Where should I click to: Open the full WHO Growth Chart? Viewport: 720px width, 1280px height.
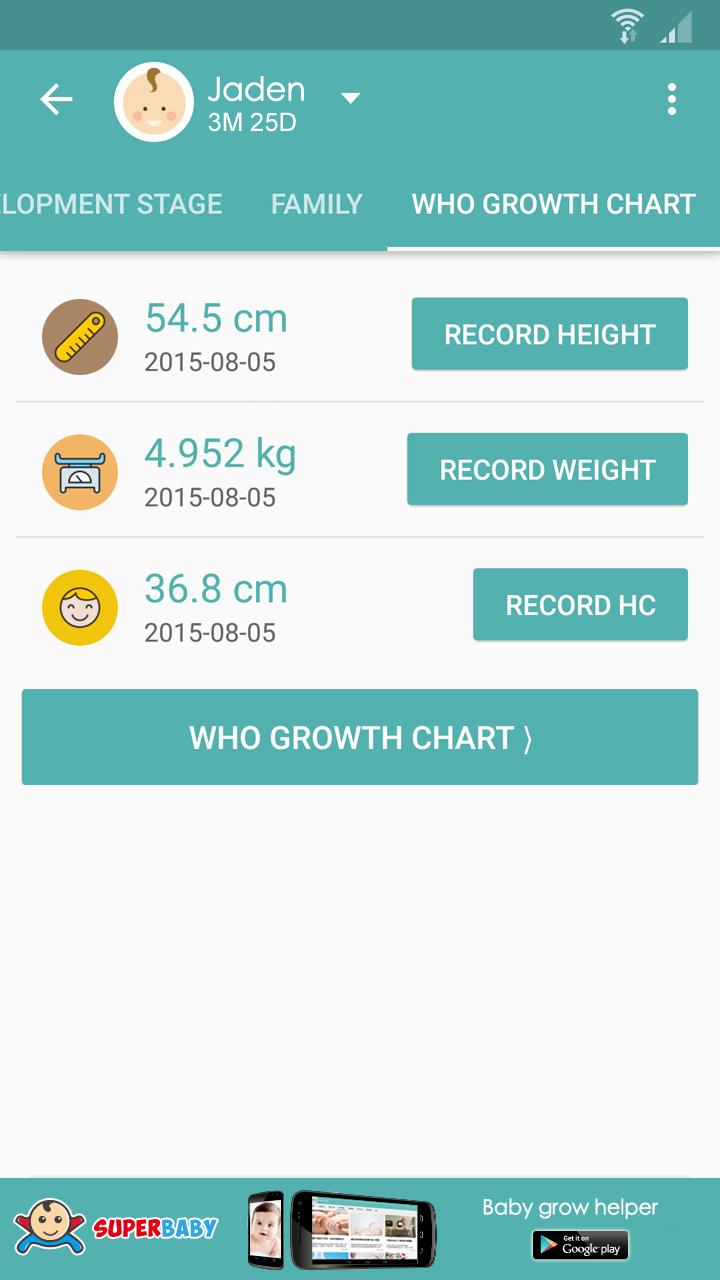(x=360, y=737)
